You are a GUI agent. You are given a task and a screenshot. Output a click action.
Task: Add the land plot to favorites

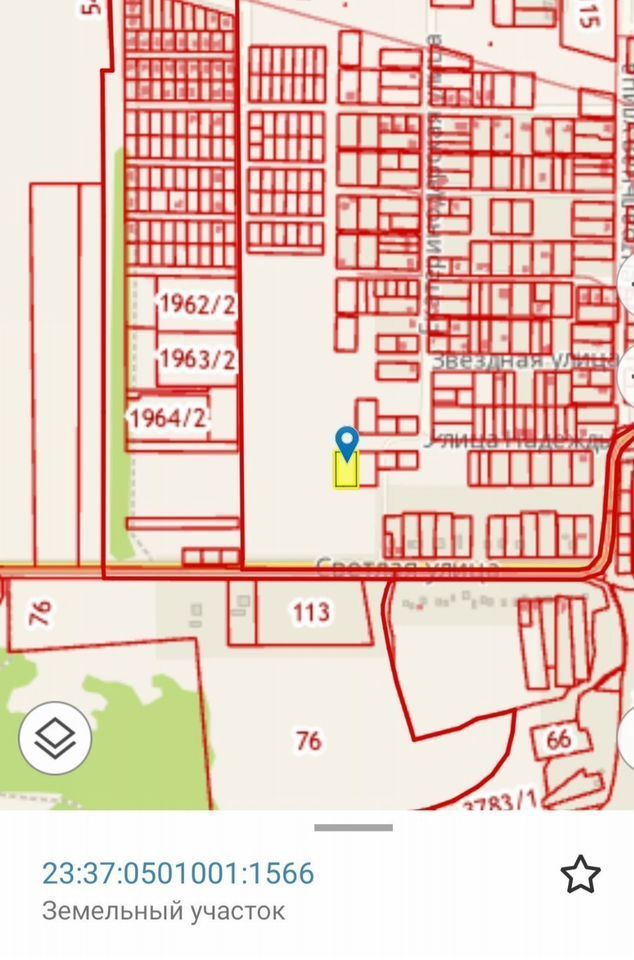[580, 875]
